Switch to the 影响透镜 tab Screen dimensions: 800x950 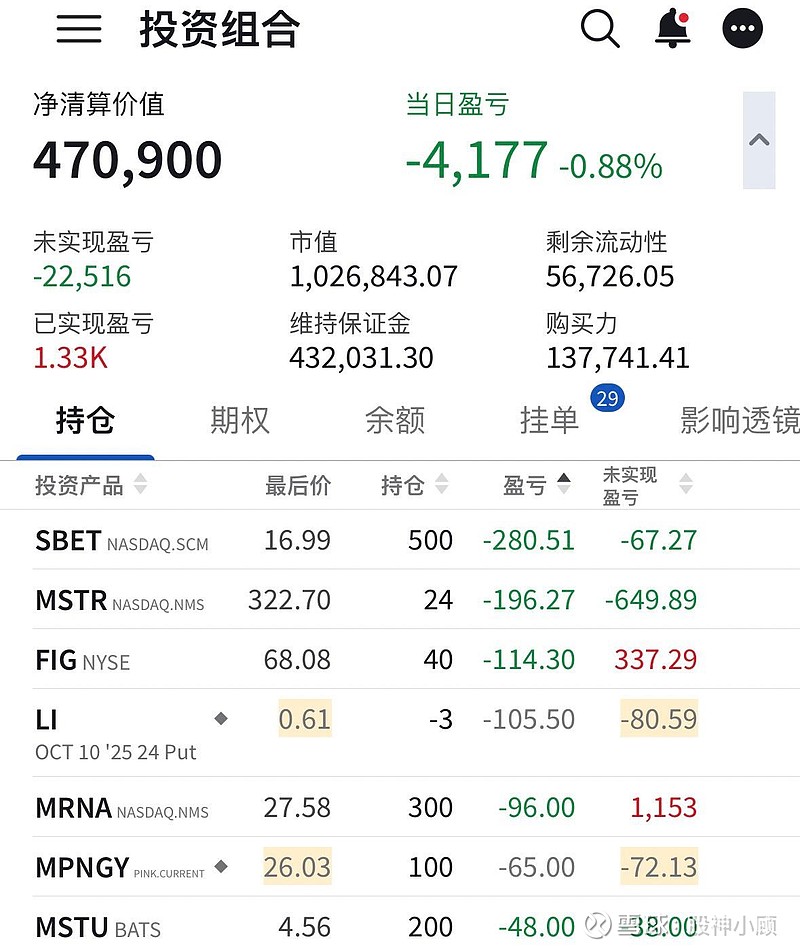click(x=738, y=420)
